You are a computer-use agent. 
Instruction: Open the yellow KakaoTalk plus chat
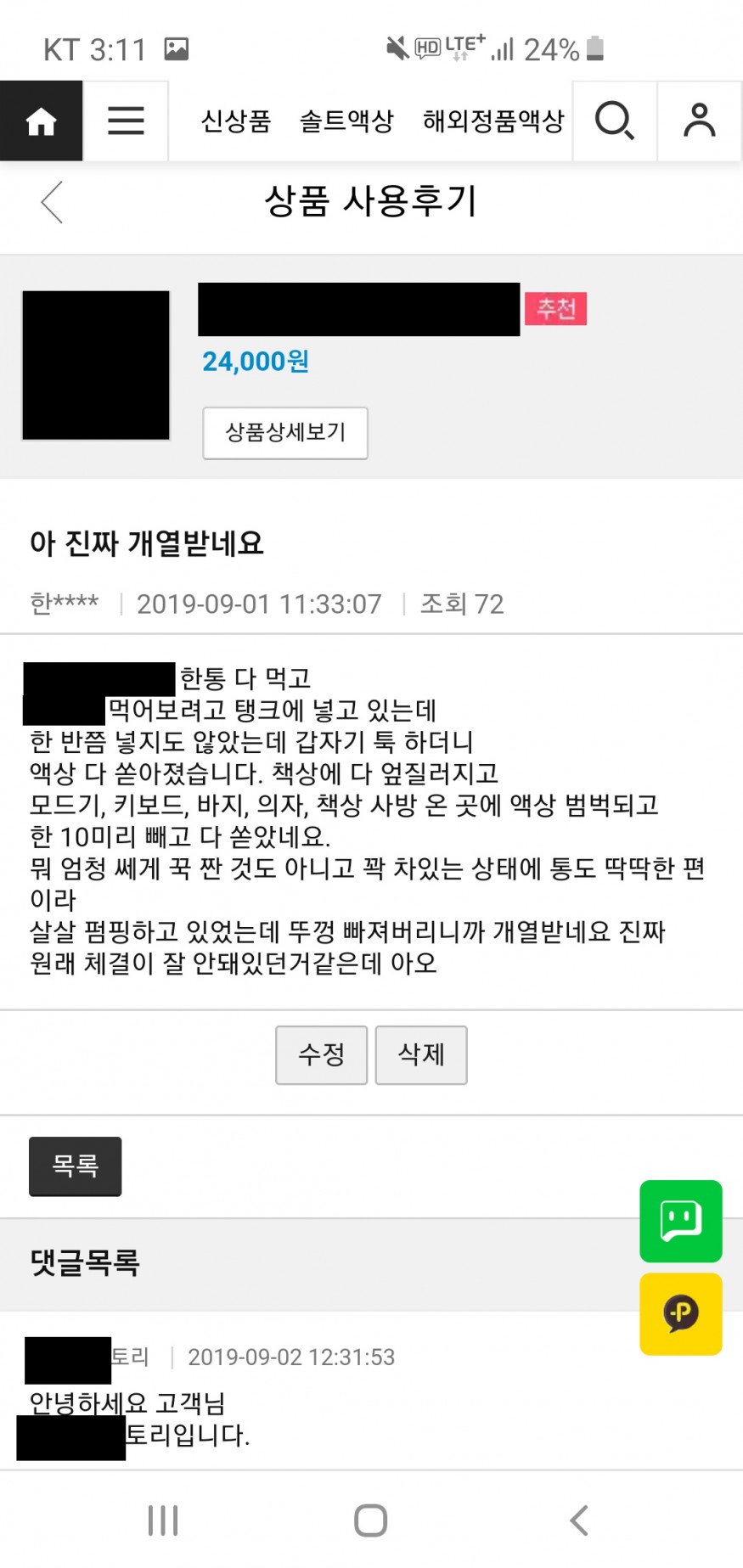coord(680,1313)
